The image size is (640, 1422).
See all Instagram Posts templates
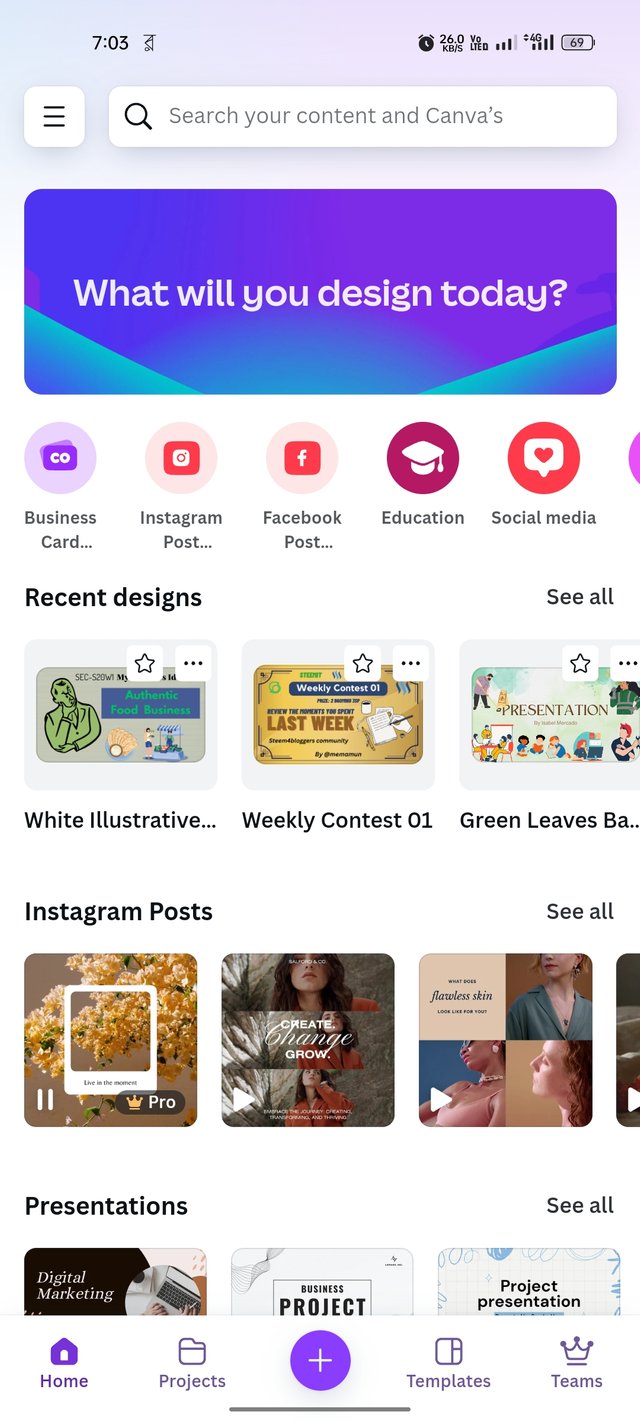pyautogui.click(x=580, y=911)
